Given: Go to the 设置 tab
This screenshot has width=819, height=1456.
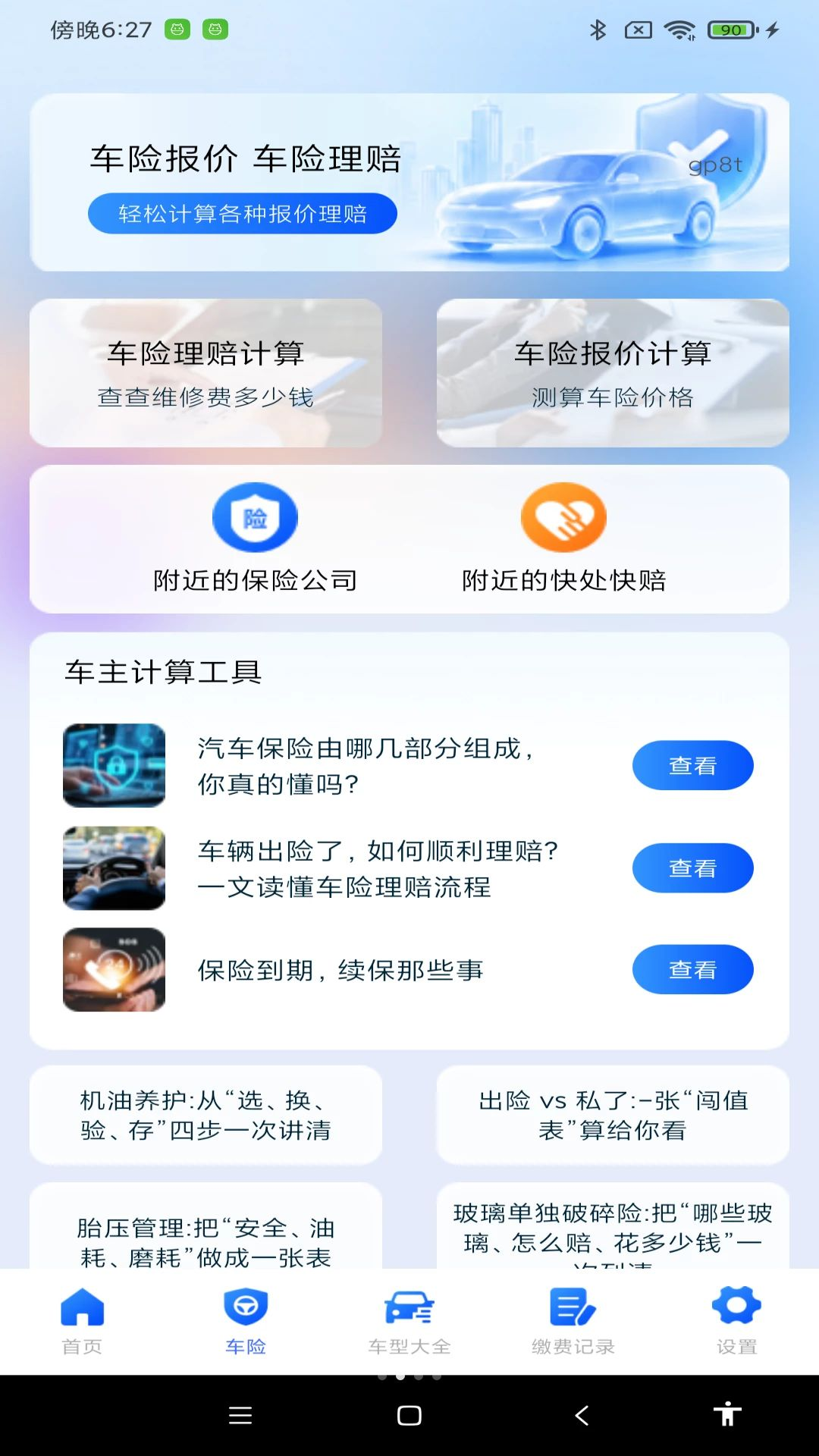Looking at the screenshot, I should tap(736, 1322).
